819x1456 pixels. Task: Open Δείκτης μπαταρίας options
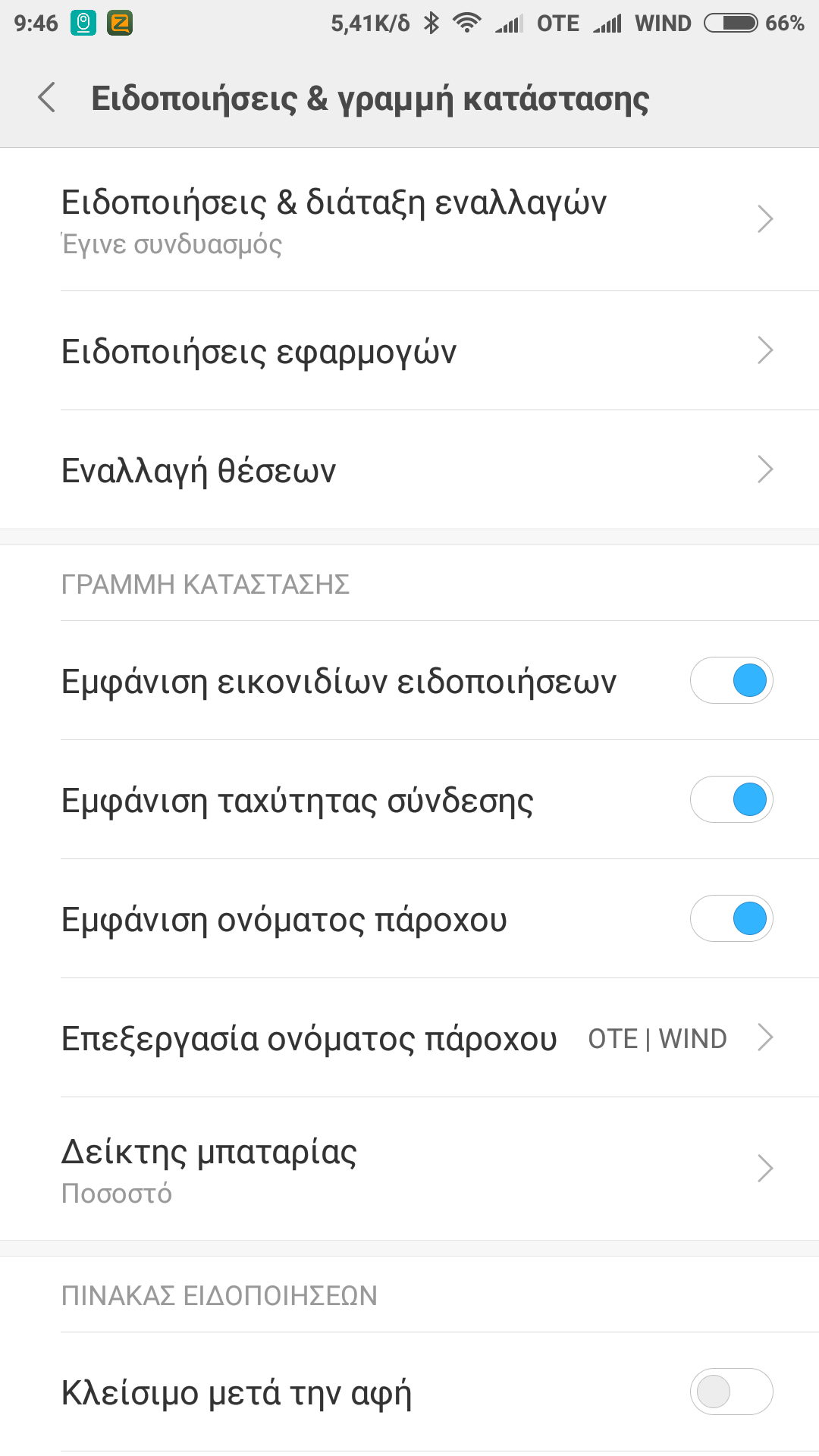[409, 1169]
